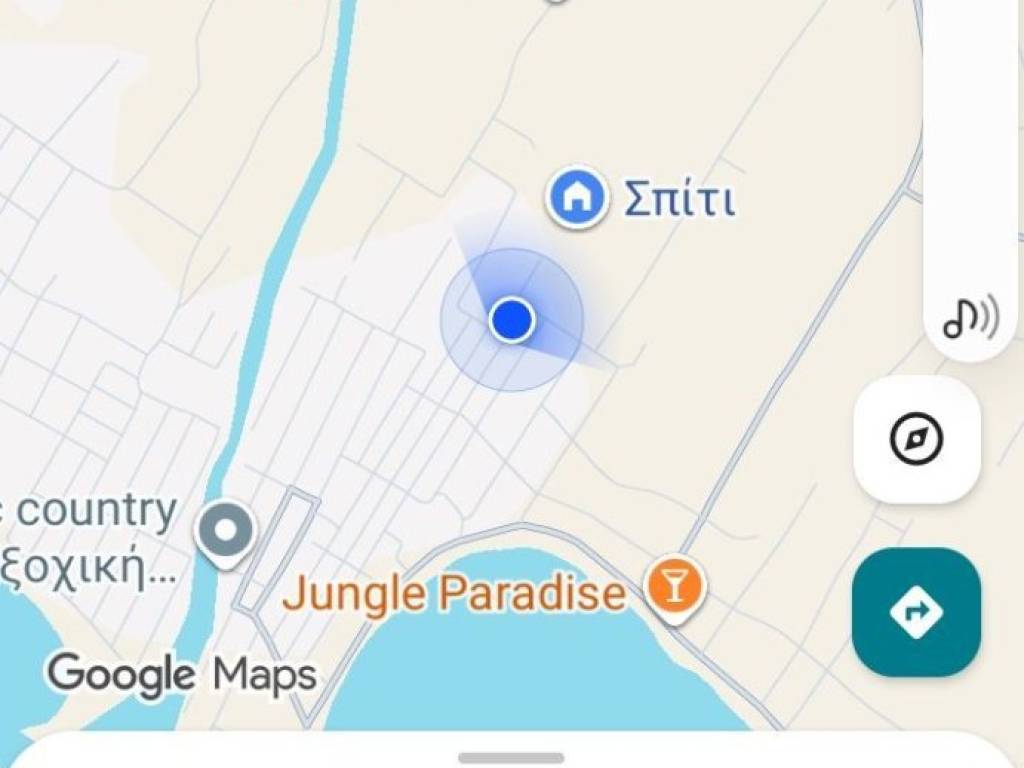Tap the compass button
This screenshot has height=768, width=1024.
pos(916,440)
